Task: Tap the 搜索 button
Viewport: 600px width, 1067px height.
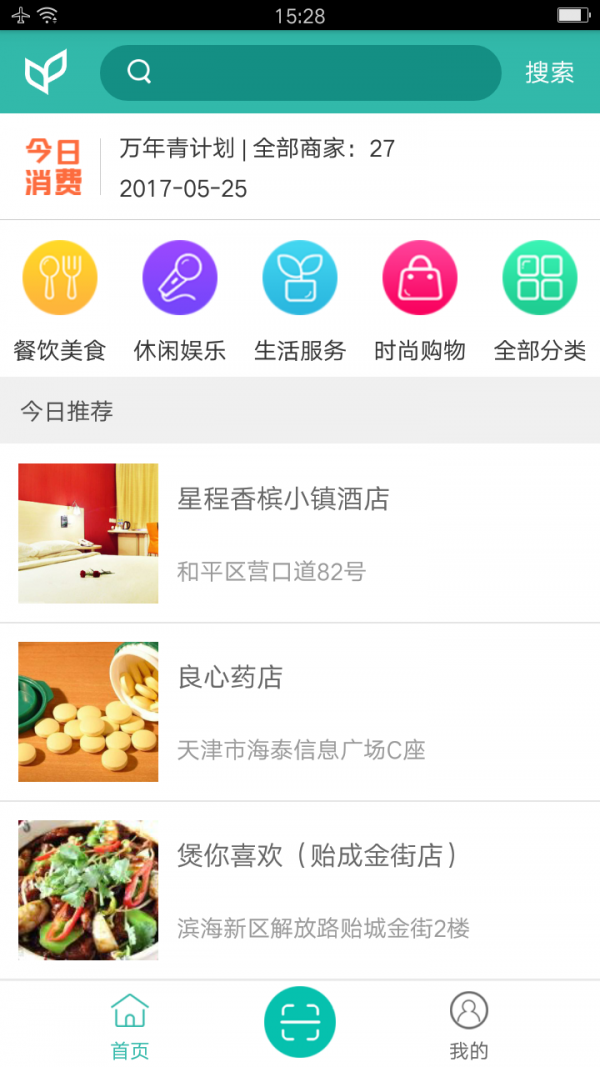Action: tap(549, 72)
